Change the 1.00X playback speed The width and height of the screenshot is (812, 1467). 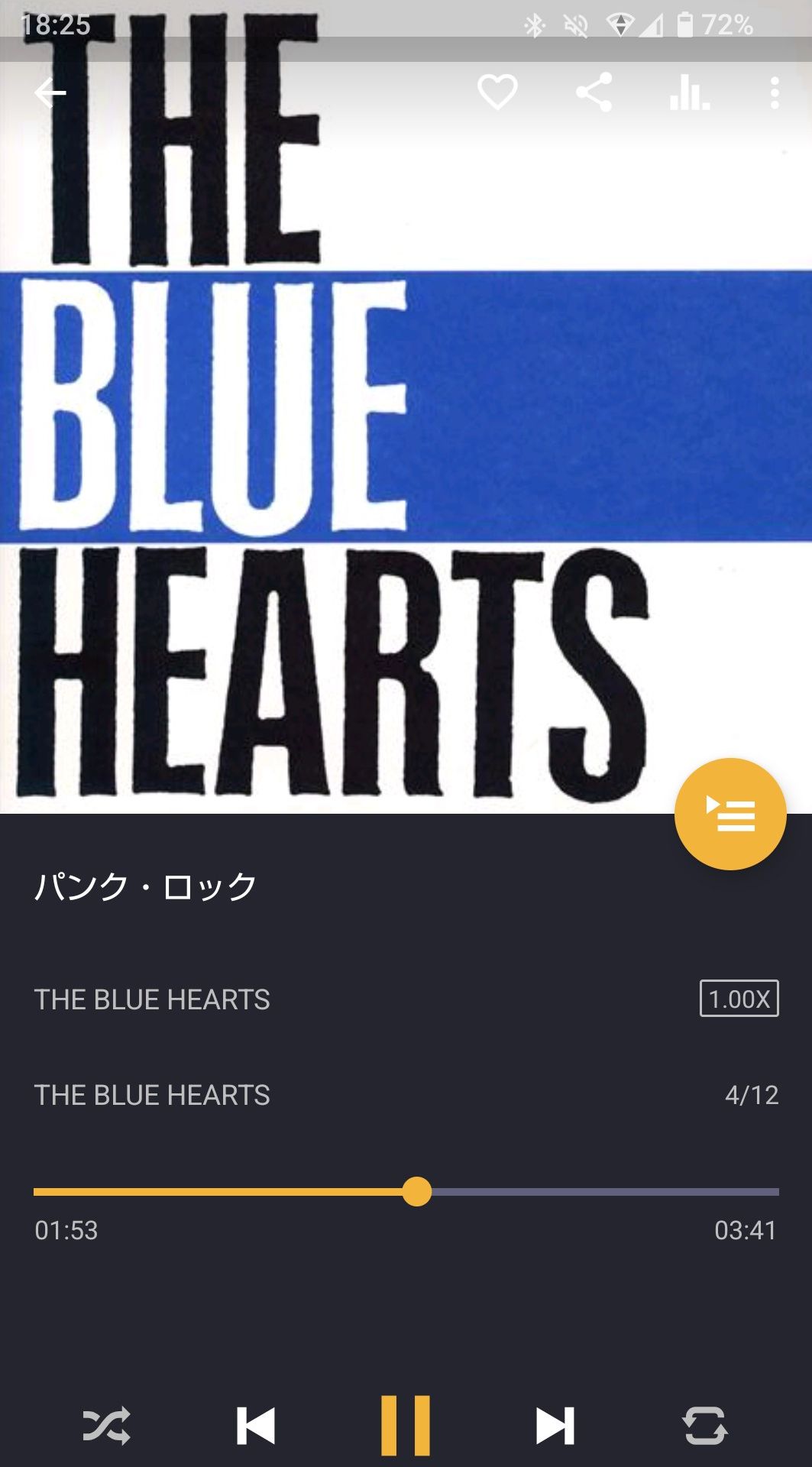tap(738, 998)
